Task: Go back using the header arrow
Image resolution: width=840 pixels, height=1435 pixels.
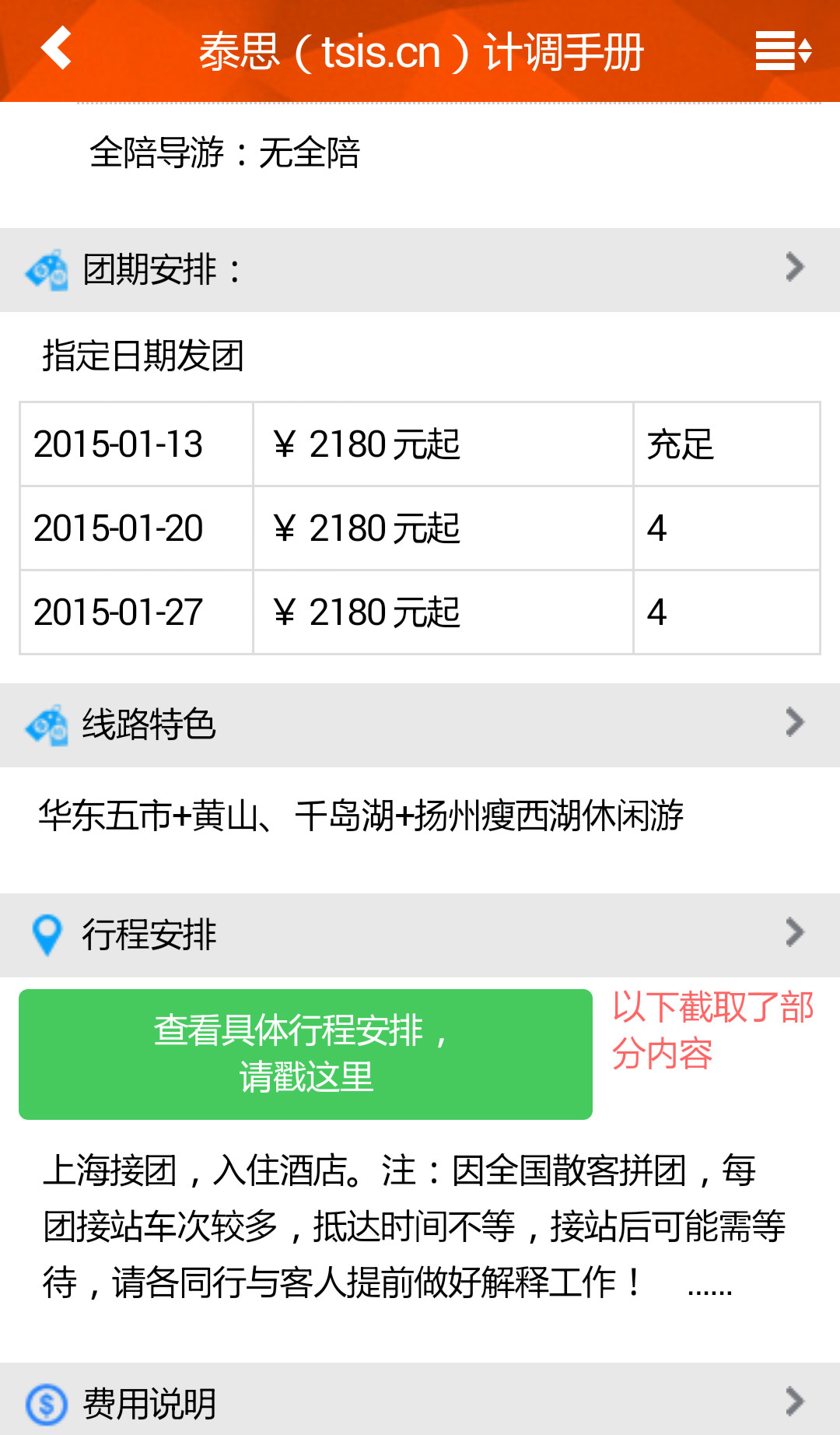Action: 57,48
